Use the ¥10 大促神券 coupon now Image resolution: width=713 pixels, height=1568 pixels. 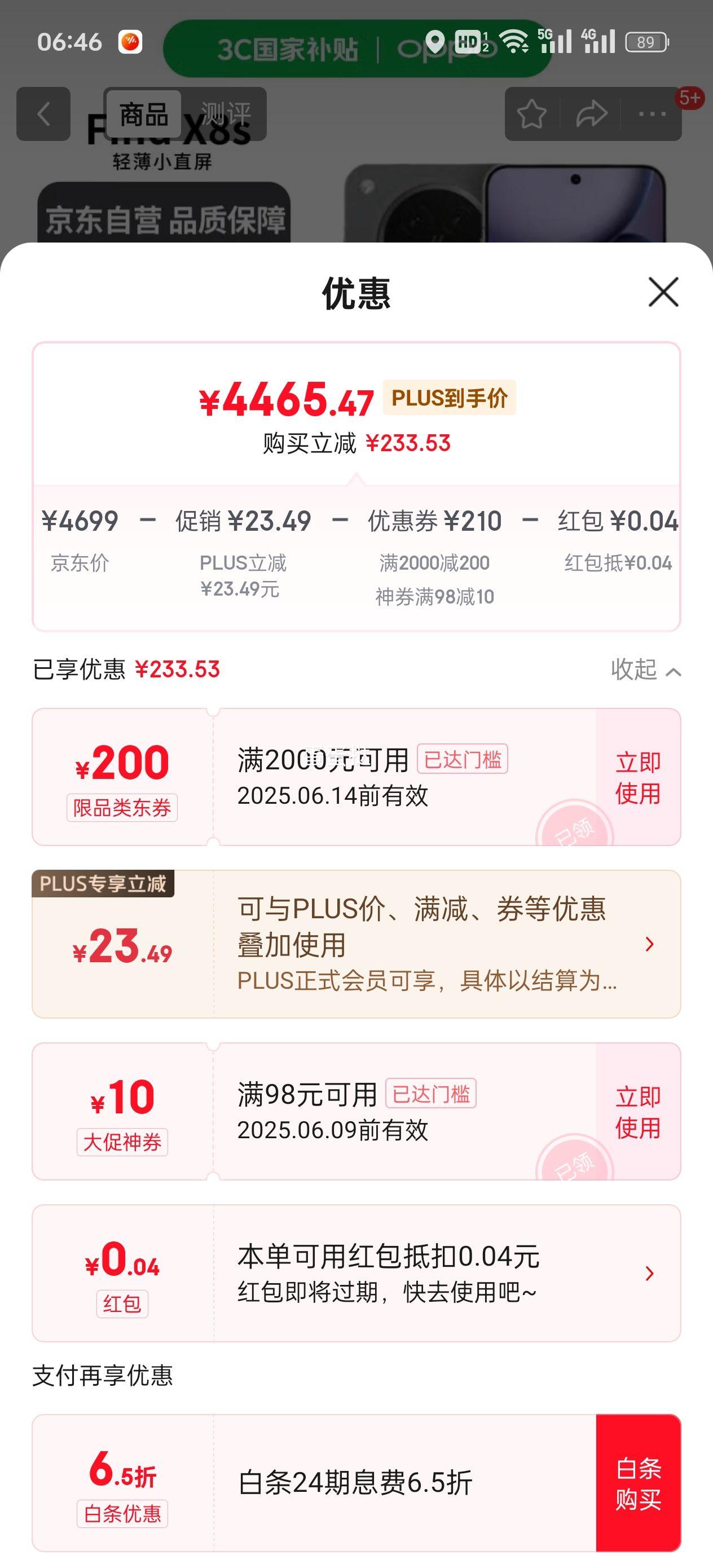pyautogui.click(x=637, y=1112)
